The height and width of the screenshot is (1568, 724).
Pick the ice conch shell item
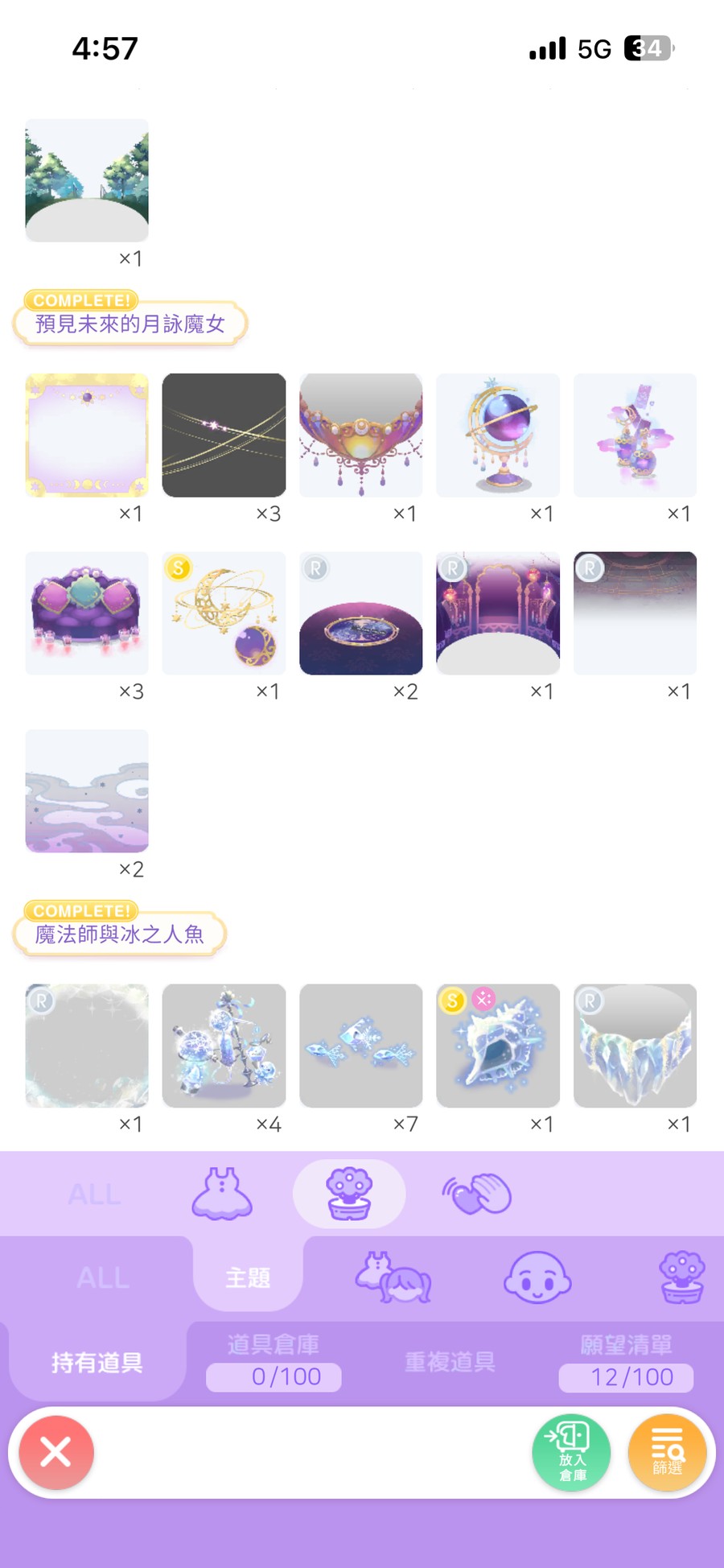click(498, 1045)
